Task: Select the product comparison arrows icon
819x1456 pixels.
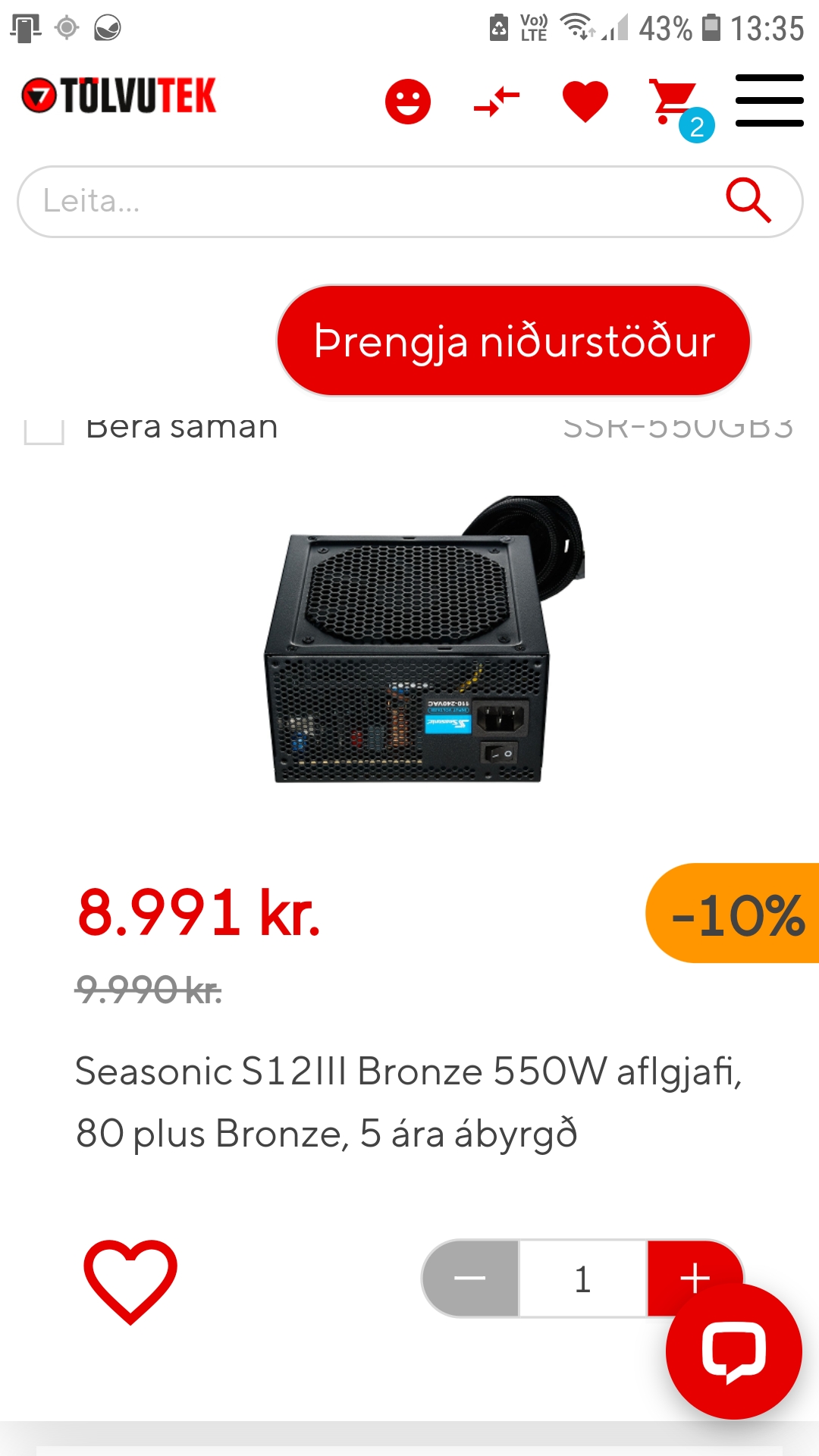Action: tap(496, 99)
